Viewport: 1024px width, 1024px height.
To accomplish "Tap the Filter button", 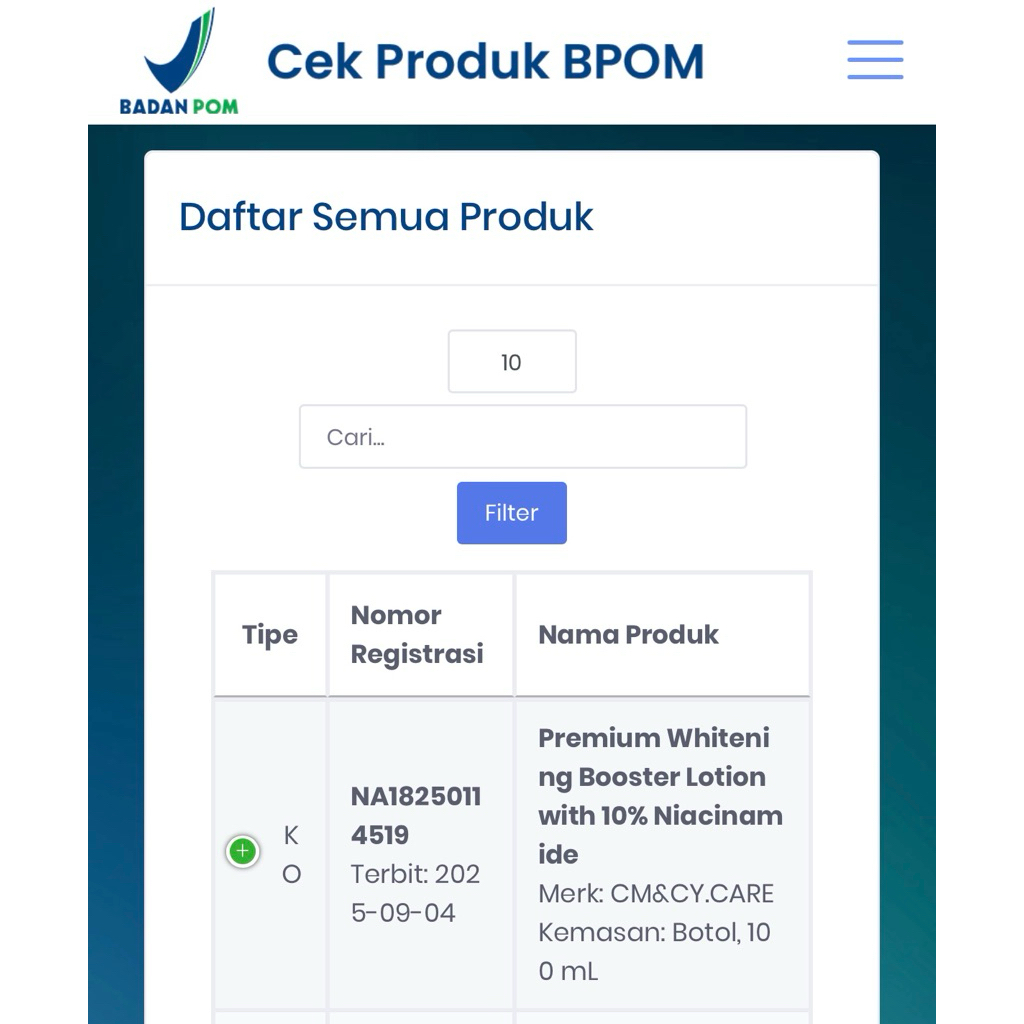I will tap(511, 513).
